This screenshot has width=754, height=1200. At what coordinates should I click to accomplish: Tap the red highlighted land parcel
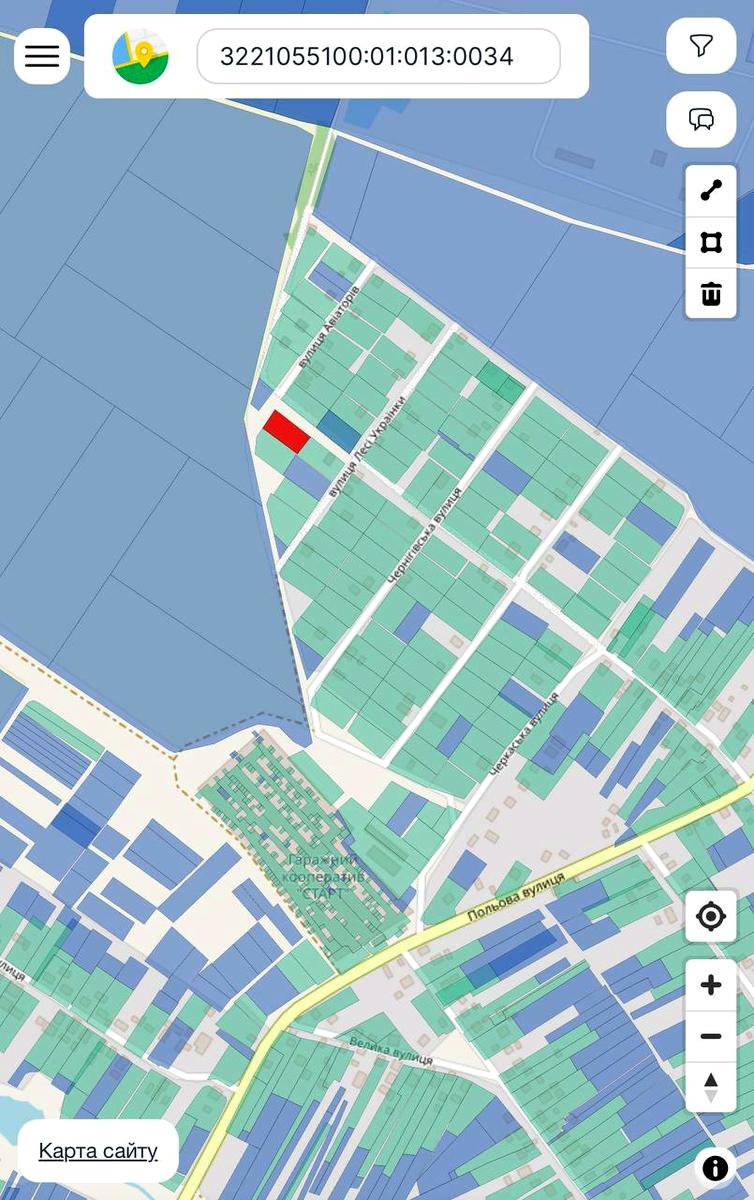[287, 432]
